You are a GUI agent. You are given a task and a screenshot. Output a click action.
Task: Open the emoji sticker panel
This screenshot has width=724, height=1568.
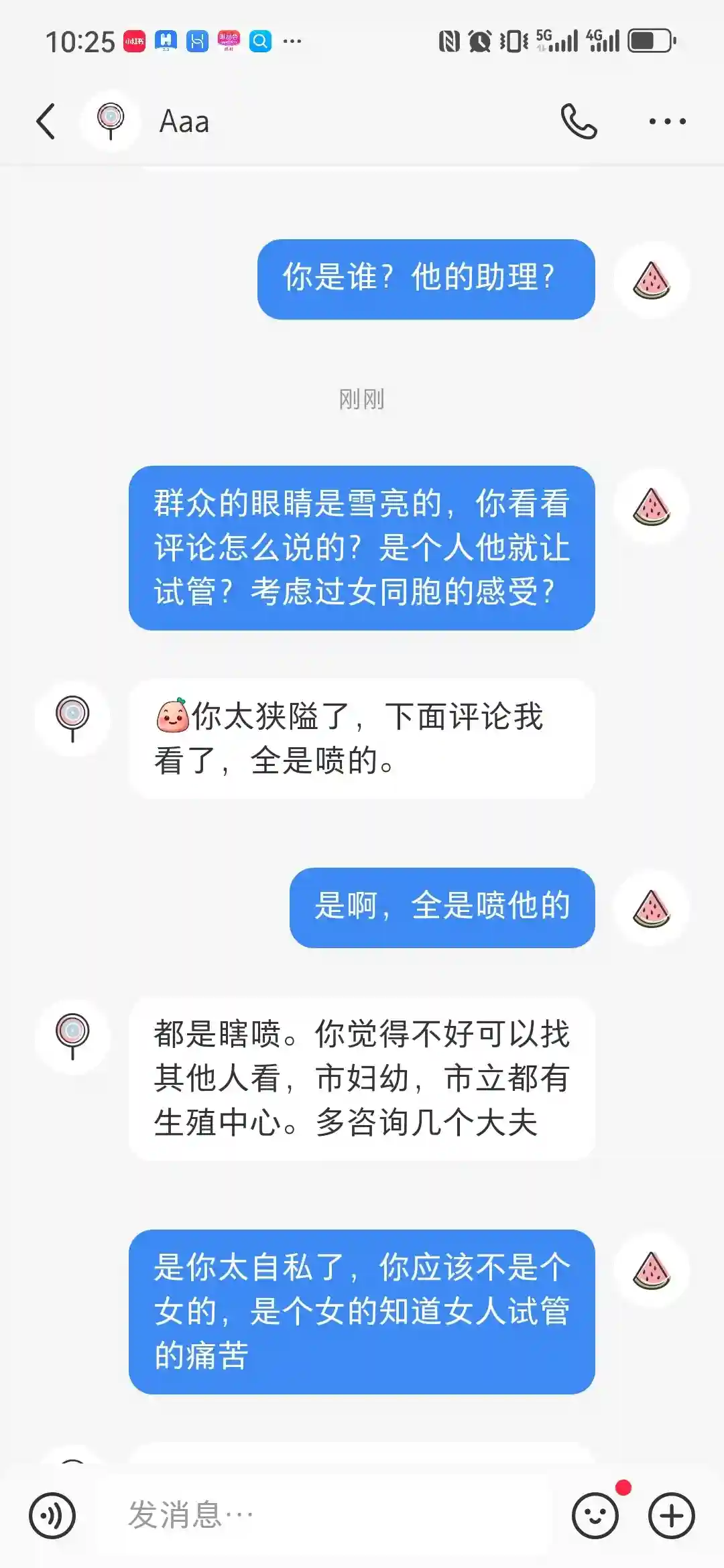(595, 1516)
